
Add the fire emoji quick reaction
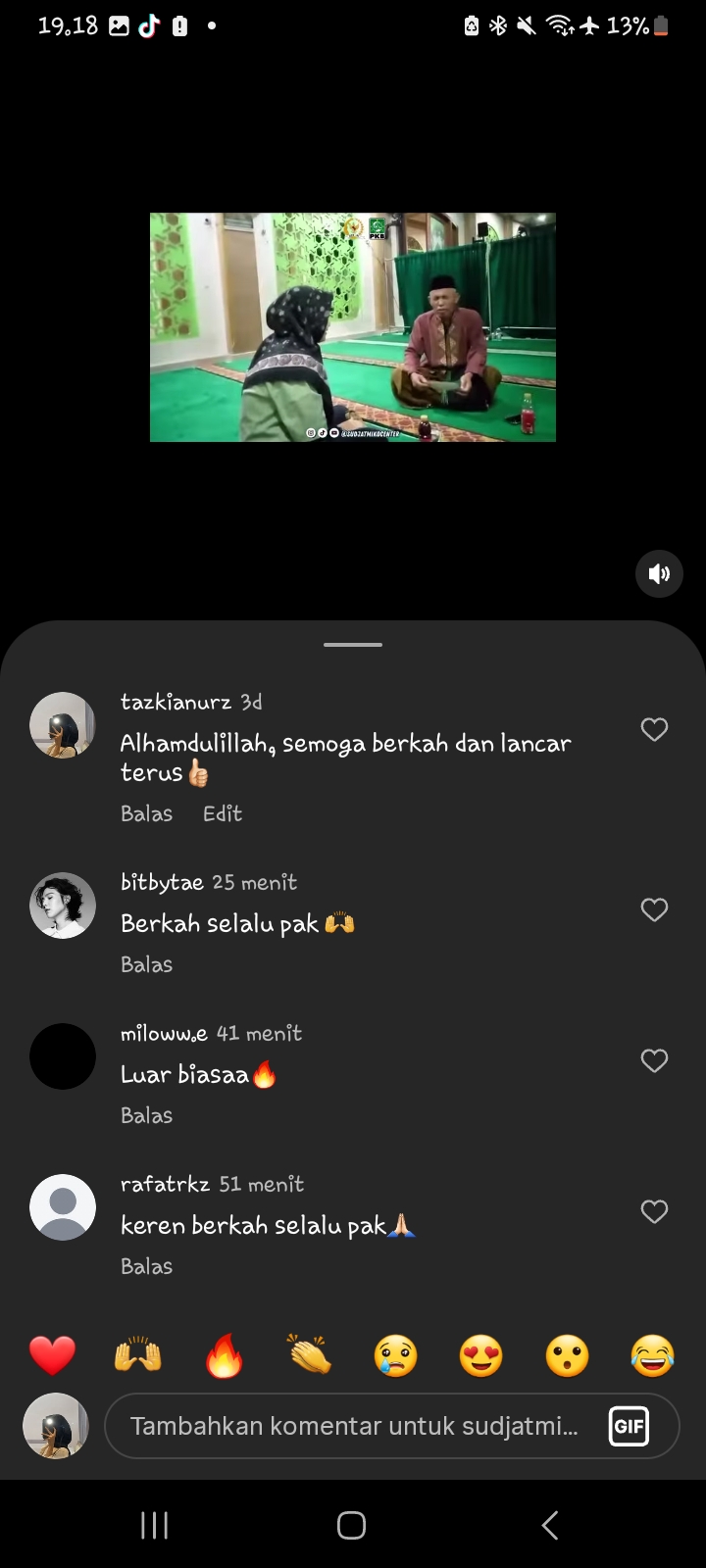(x=224, y=1356)
